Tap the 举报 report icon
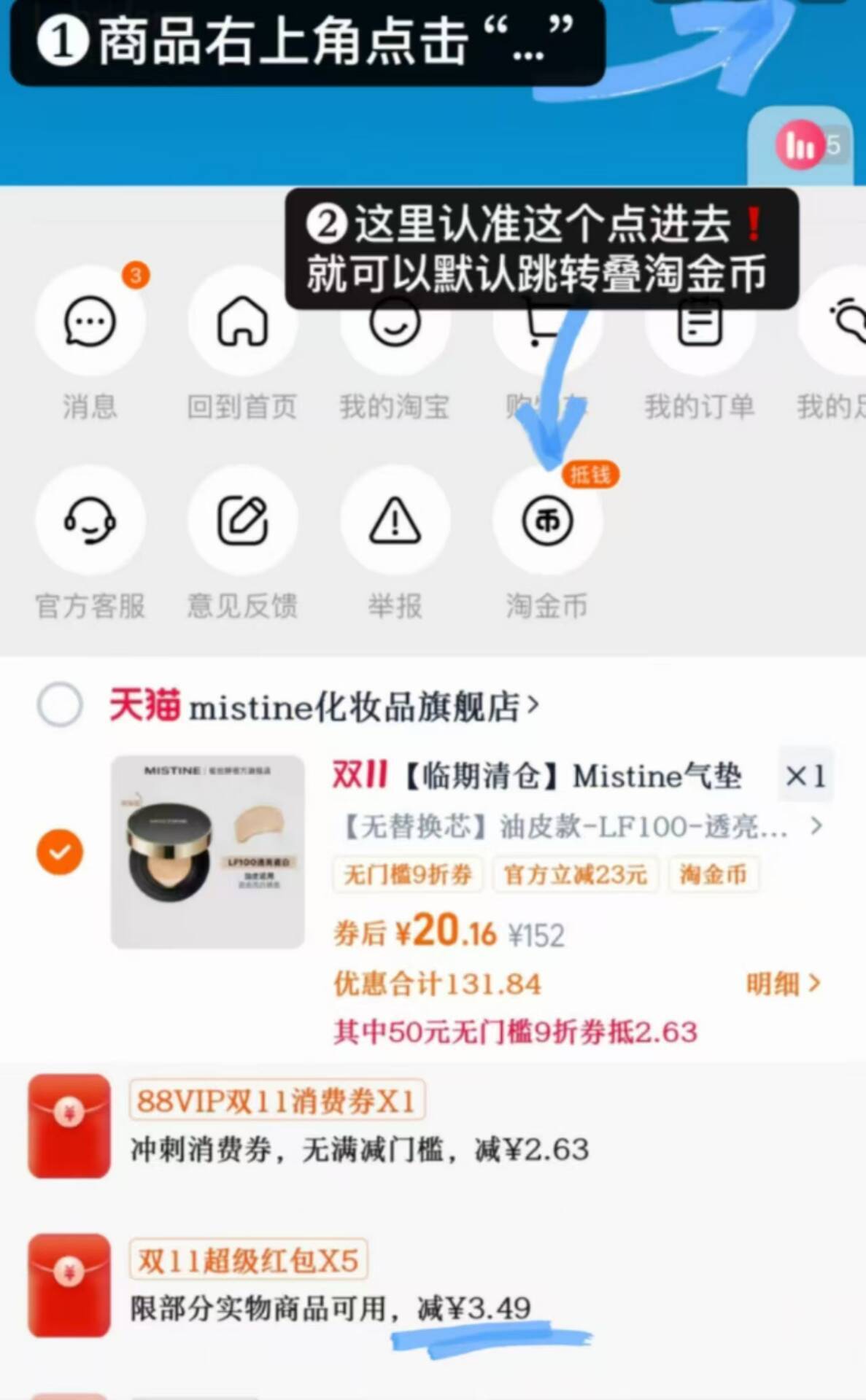The width and height of the screenshot is (866, 1400). click(x=394, y=521)
